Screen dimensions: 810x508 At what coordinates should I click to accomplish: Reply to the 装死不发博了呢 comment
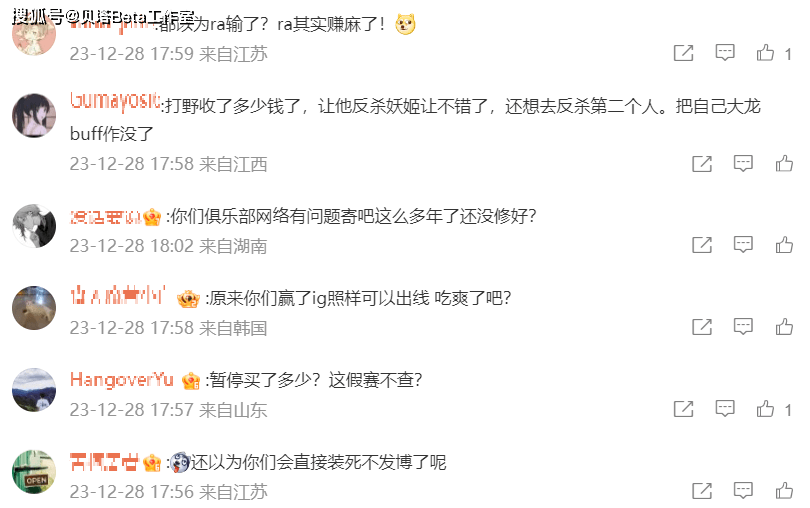pos(743,491)
